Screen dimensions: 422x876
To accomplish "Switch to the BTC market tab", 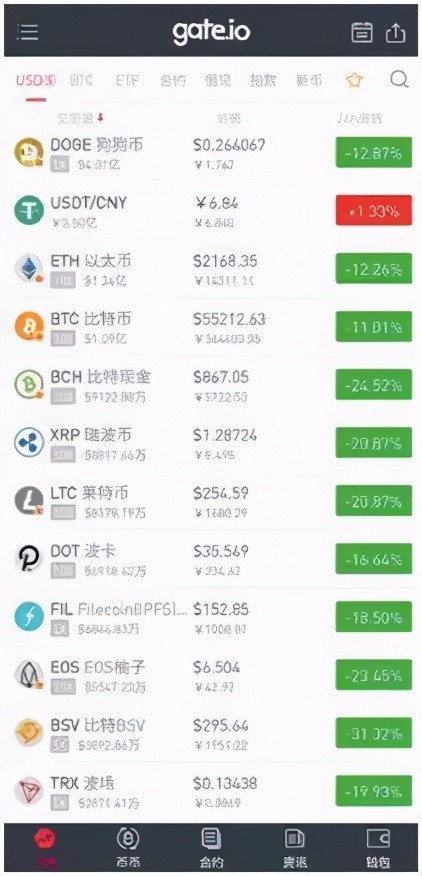I will (x=81, y=80).
